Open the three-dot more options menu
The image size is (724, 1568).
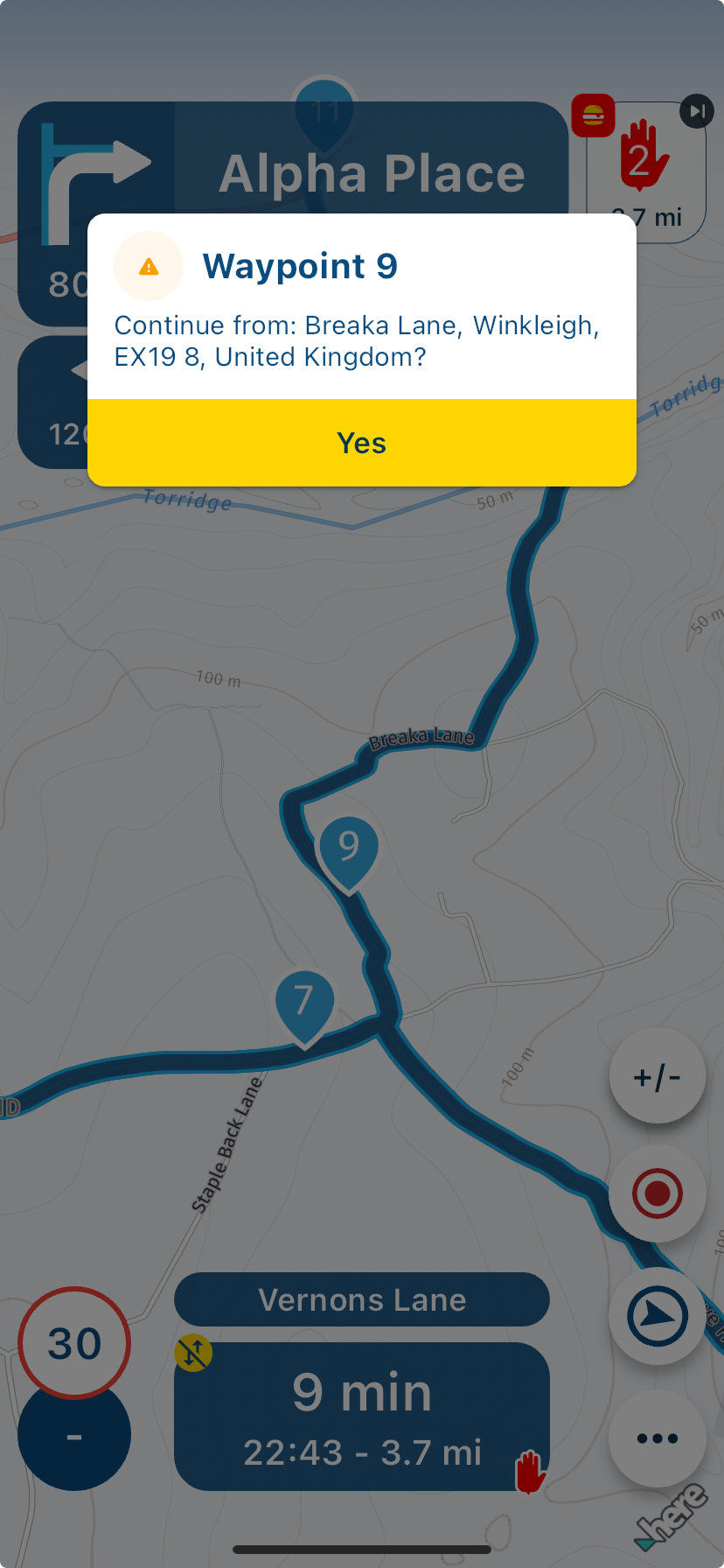[657, 1438]
